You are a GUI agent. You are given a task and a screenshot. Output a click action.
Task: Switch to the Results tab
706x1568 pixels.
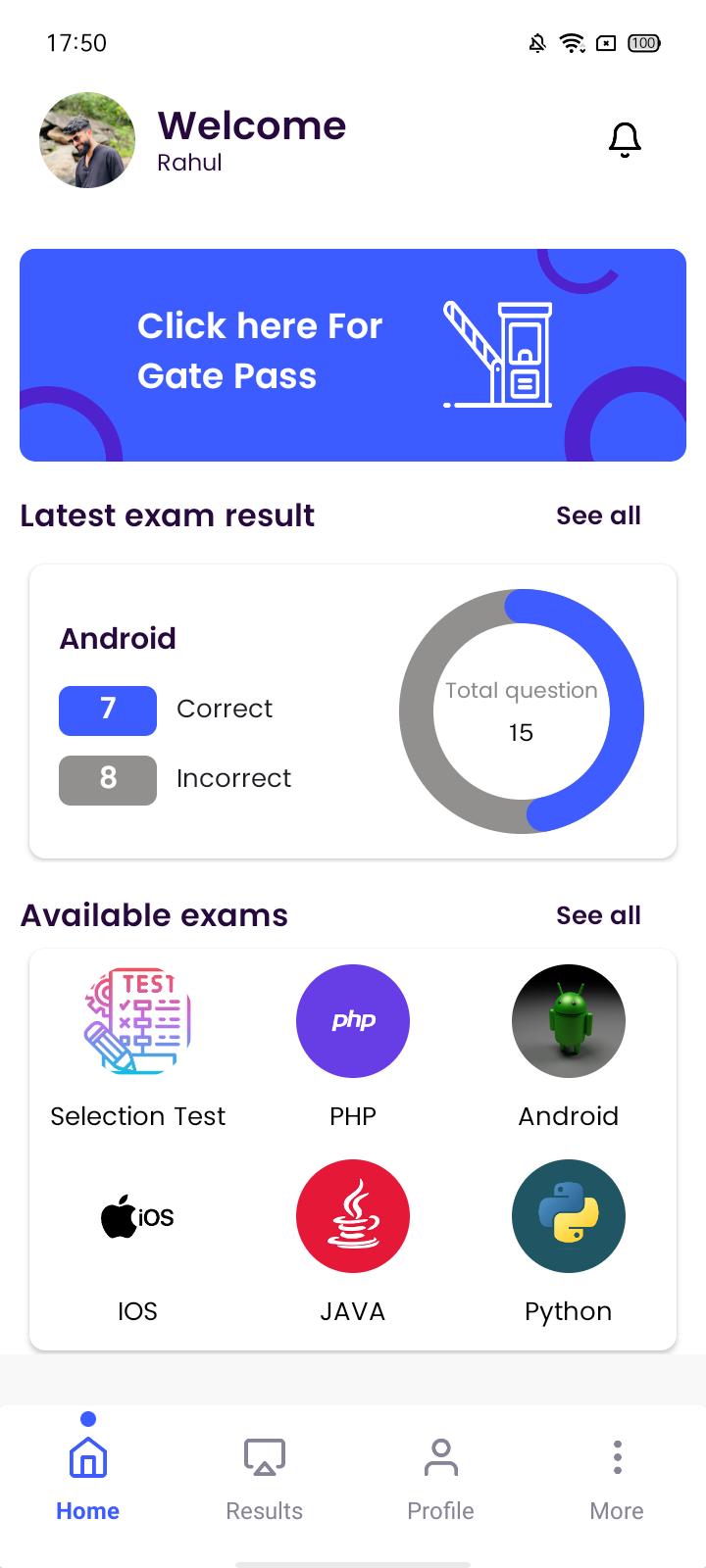coord(265,1479)
